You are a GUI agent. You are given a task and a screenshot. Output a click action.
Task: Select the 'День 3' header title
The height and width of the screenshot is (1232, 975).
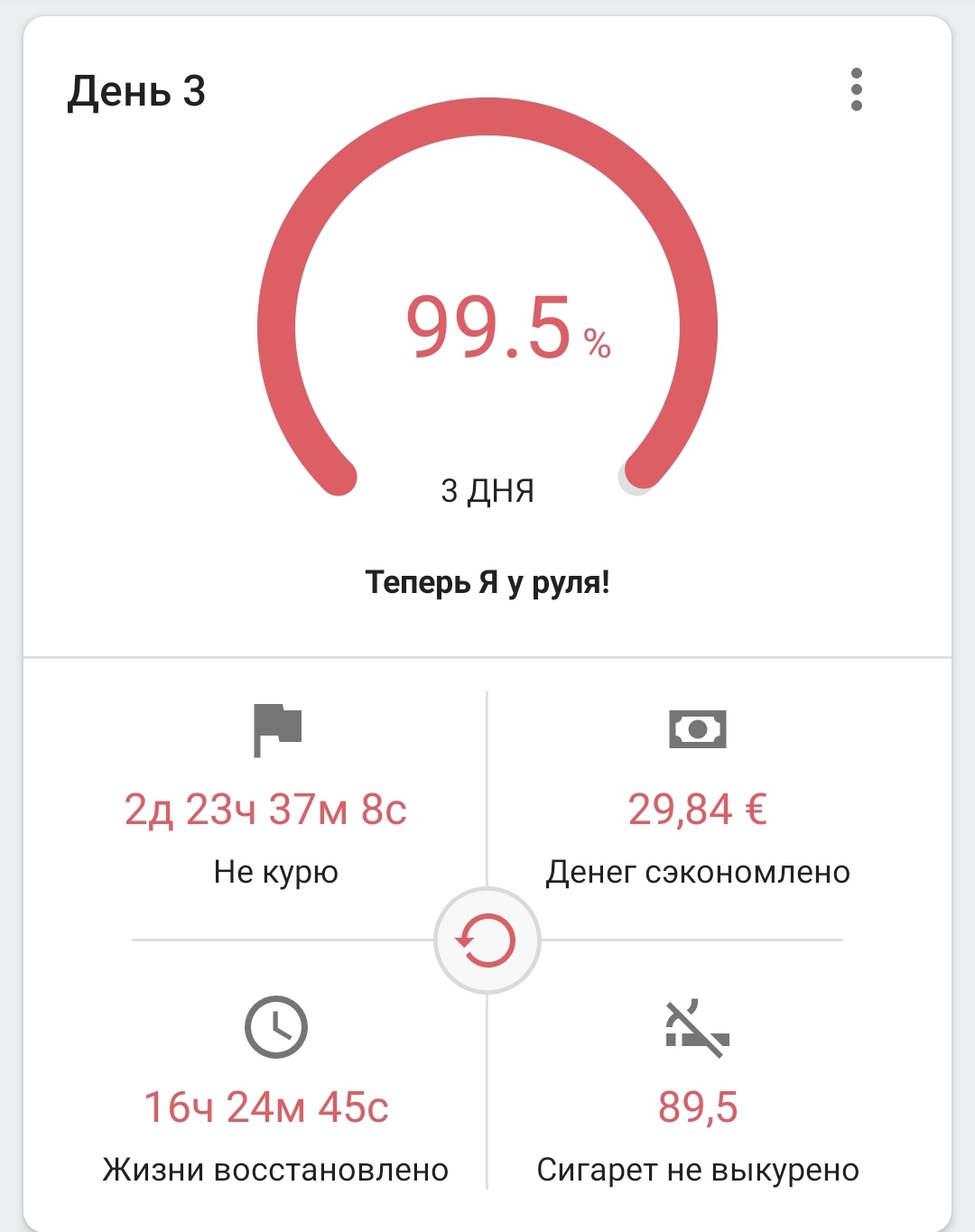click(x=137, y=88)
